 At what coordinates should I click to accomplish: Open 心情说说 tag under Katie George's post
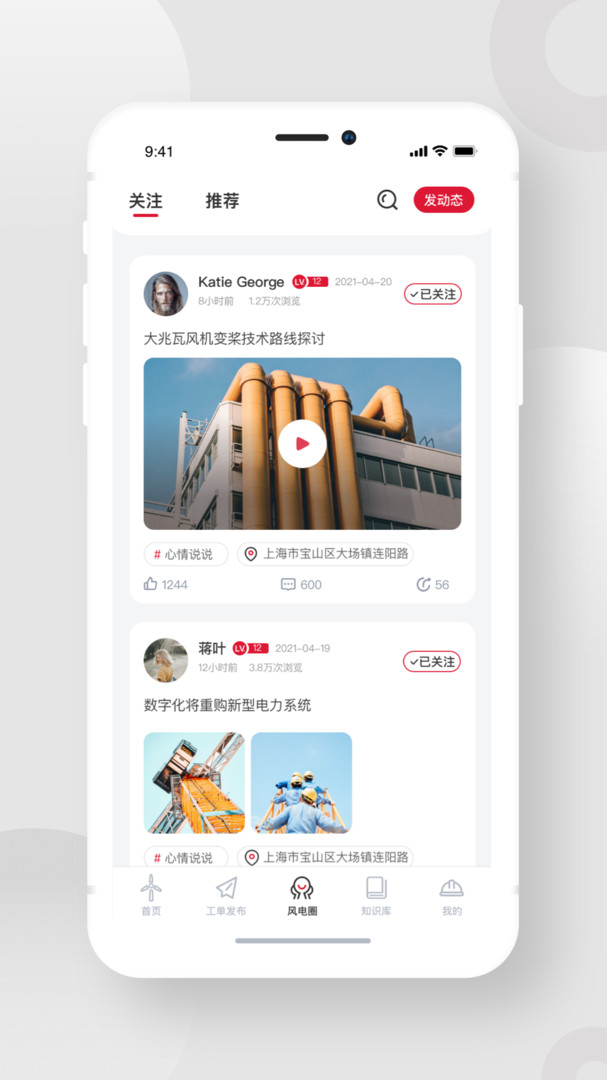186,554
